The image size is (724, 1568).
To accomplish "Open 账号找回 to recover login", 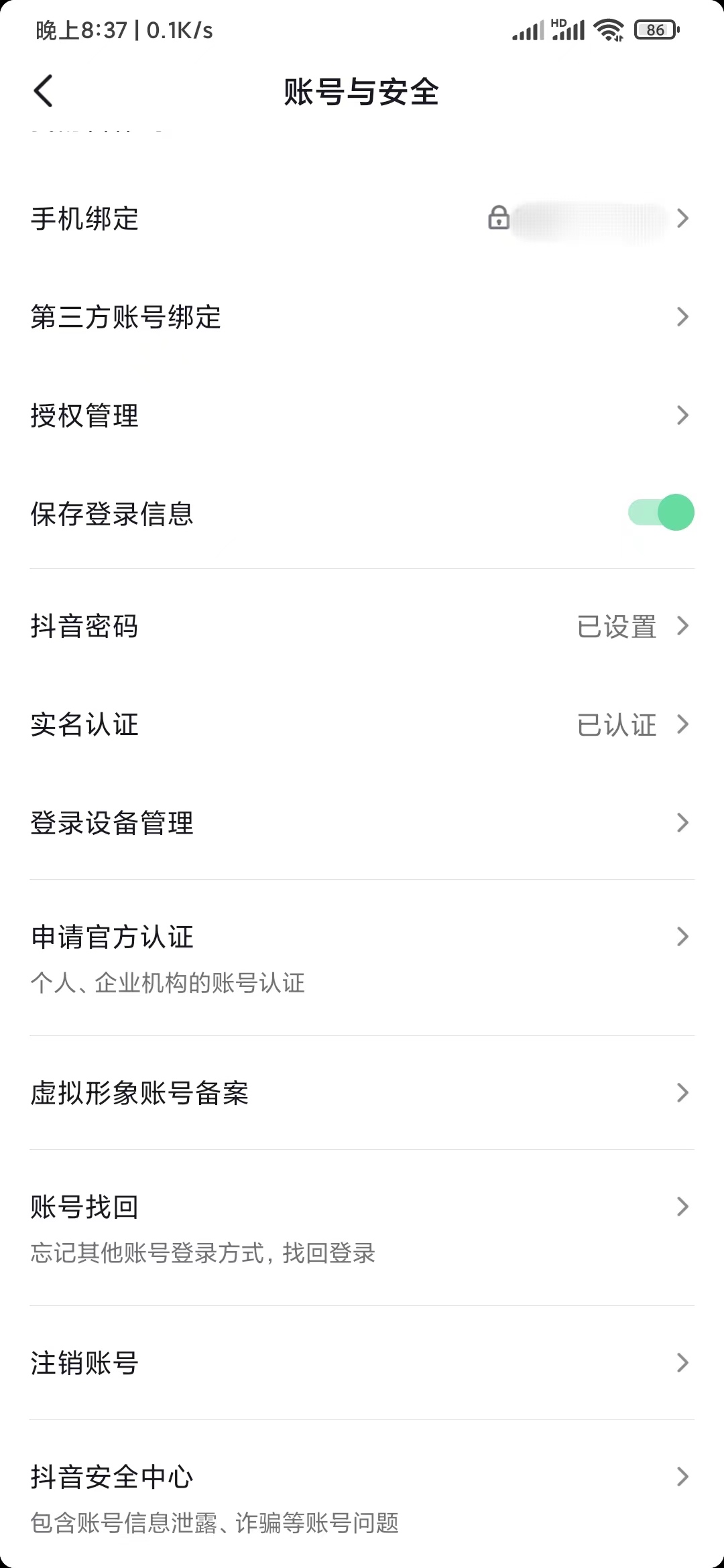I will pos(362,1207).
